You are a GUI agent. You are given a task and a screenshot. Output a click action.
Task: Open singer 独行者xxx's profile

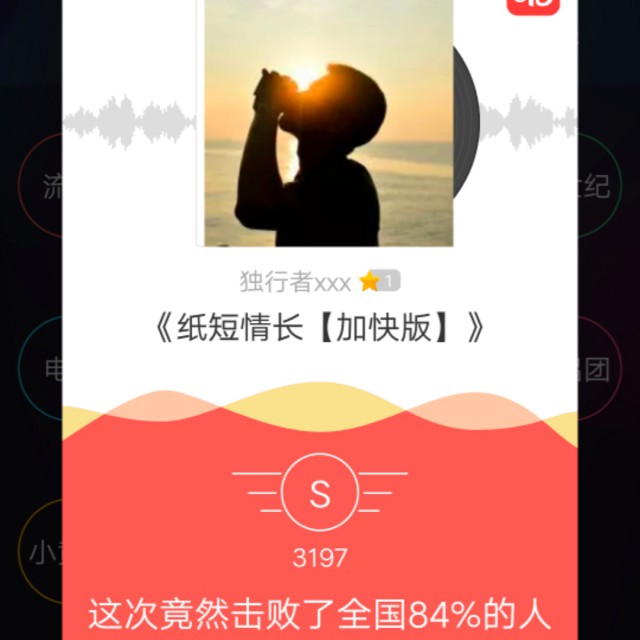coord(295,282)
